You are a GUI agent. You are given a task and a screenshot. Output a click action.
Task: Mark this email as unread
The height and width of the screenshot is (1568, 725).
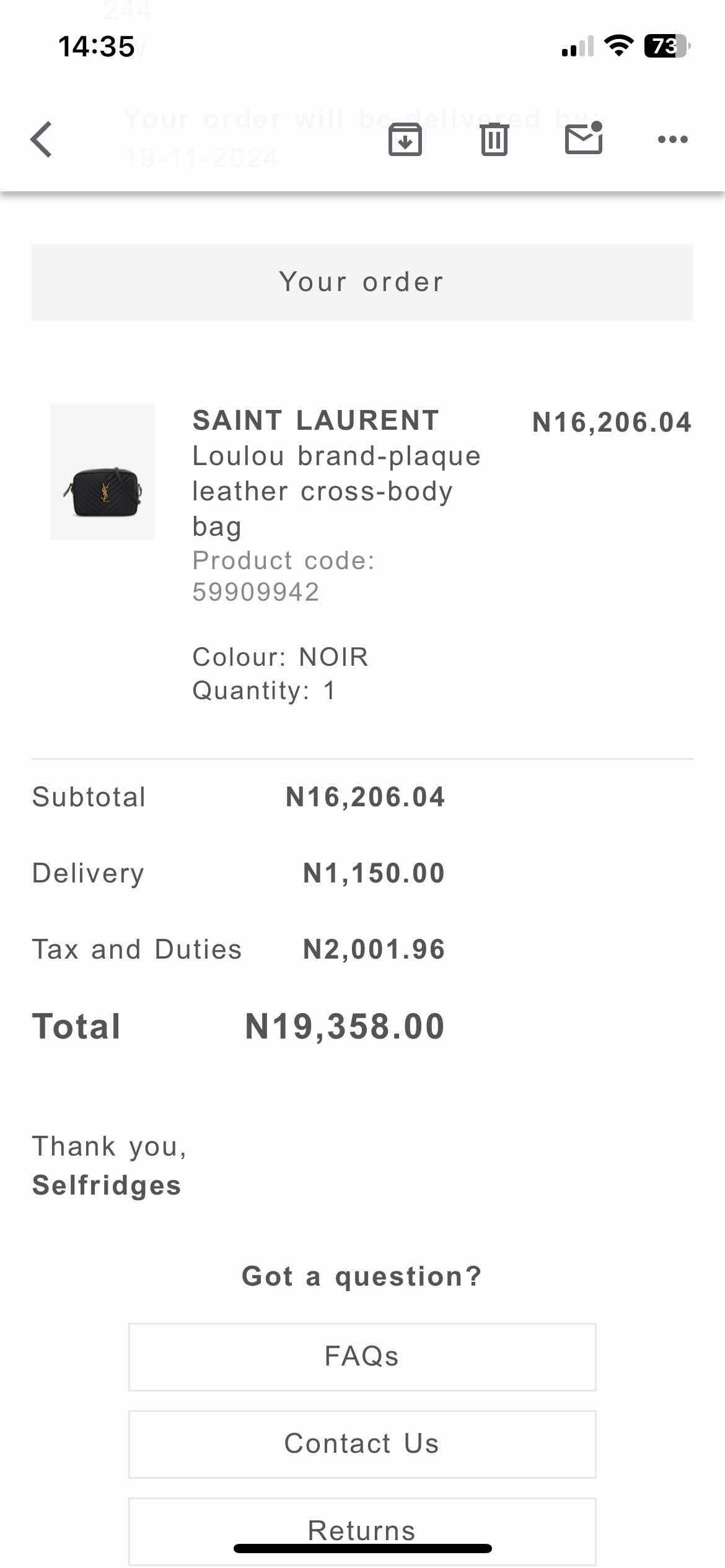584,138
